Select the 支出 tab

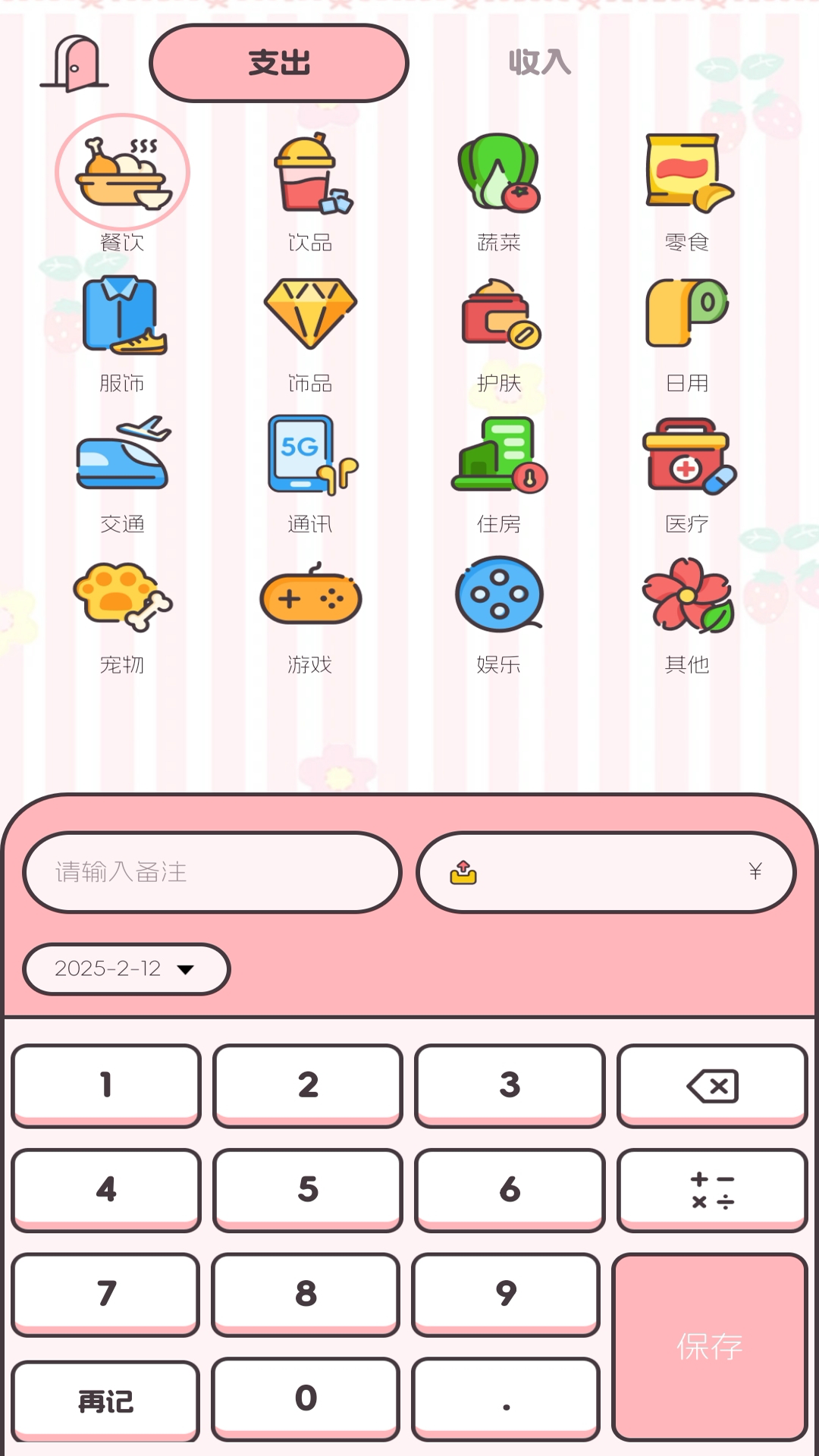pyautogui.click(x=279, y=63)
